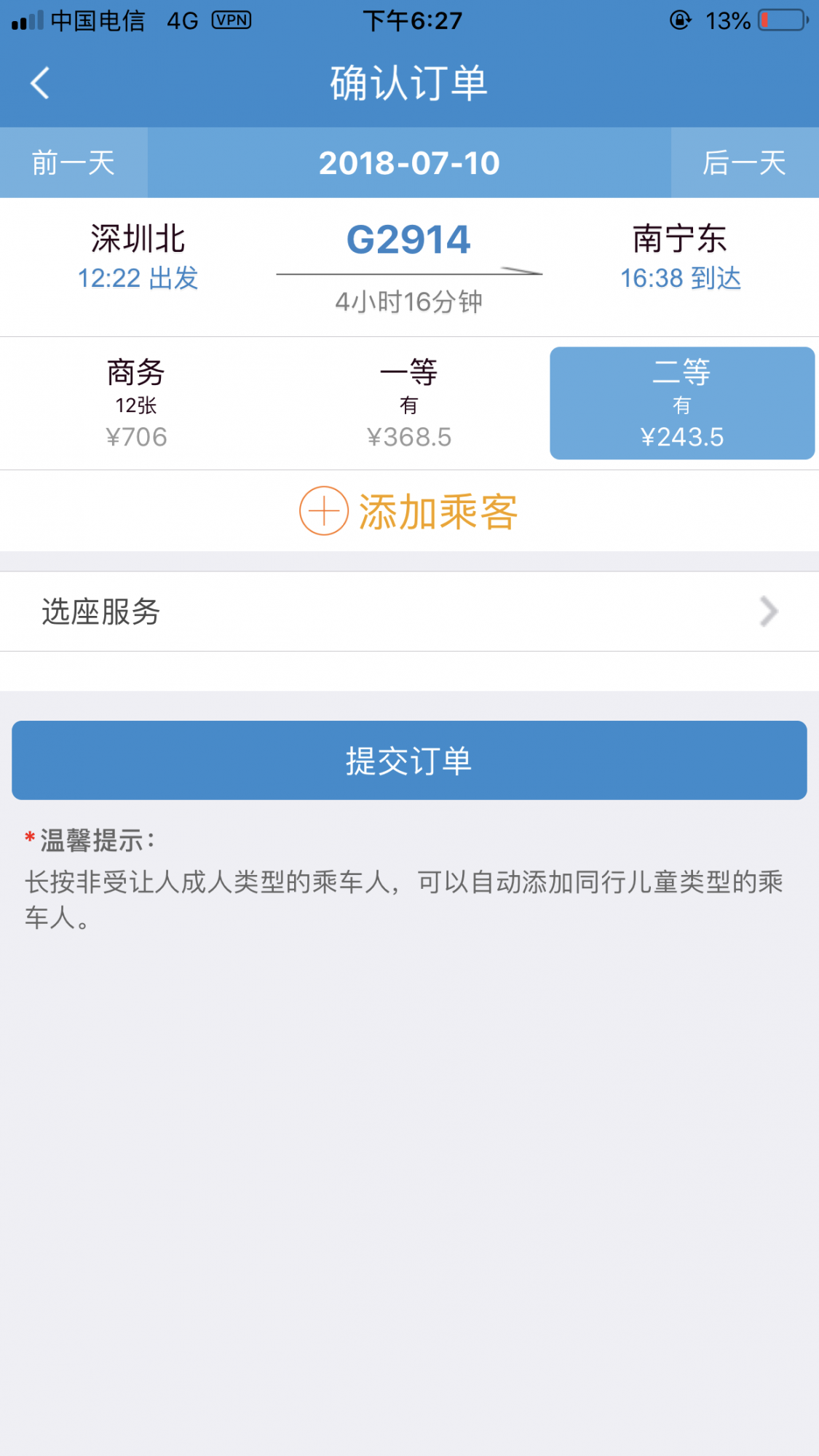Select the 二等 seat class at ¥243.5

(x=681, y=403)
